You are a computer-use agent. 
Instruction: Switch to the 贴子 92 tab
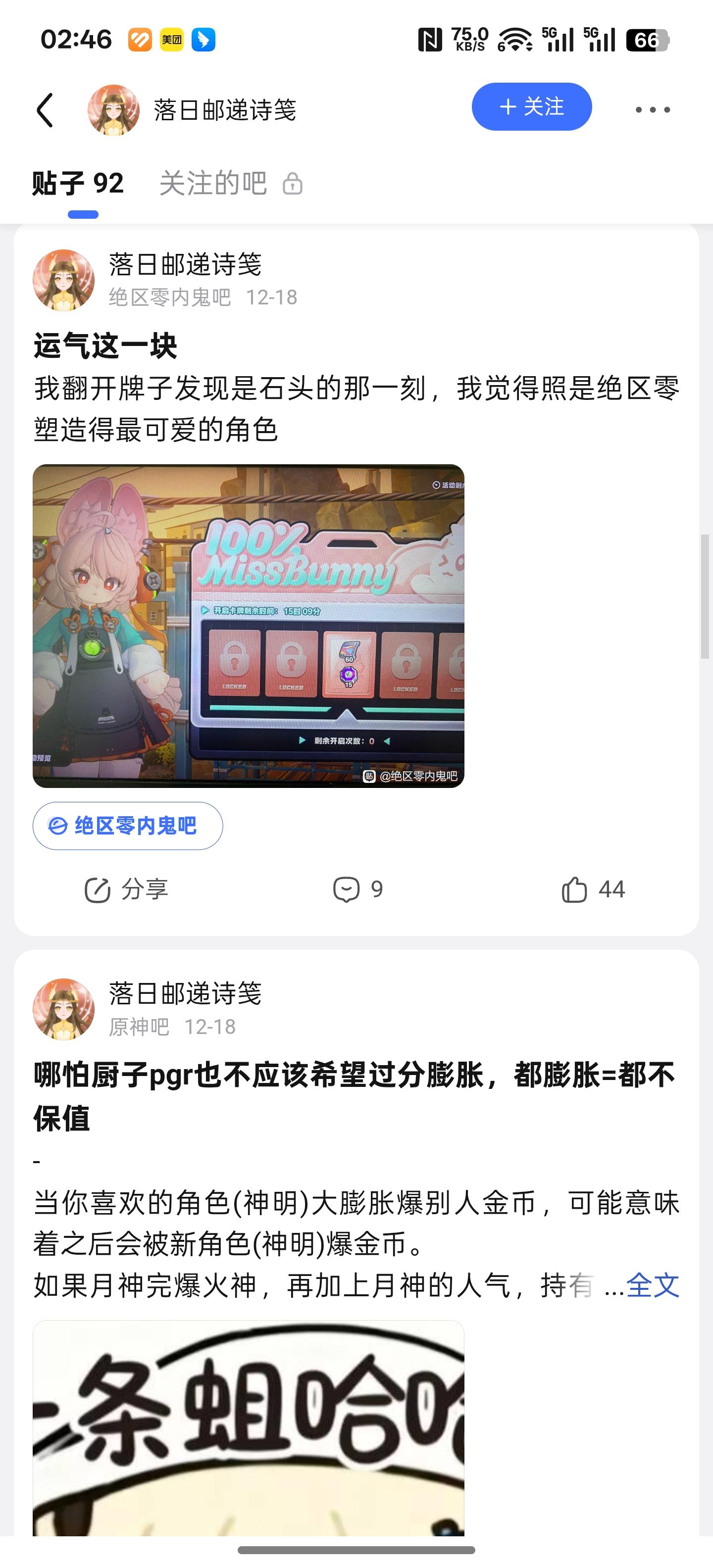tap(78, 183)
